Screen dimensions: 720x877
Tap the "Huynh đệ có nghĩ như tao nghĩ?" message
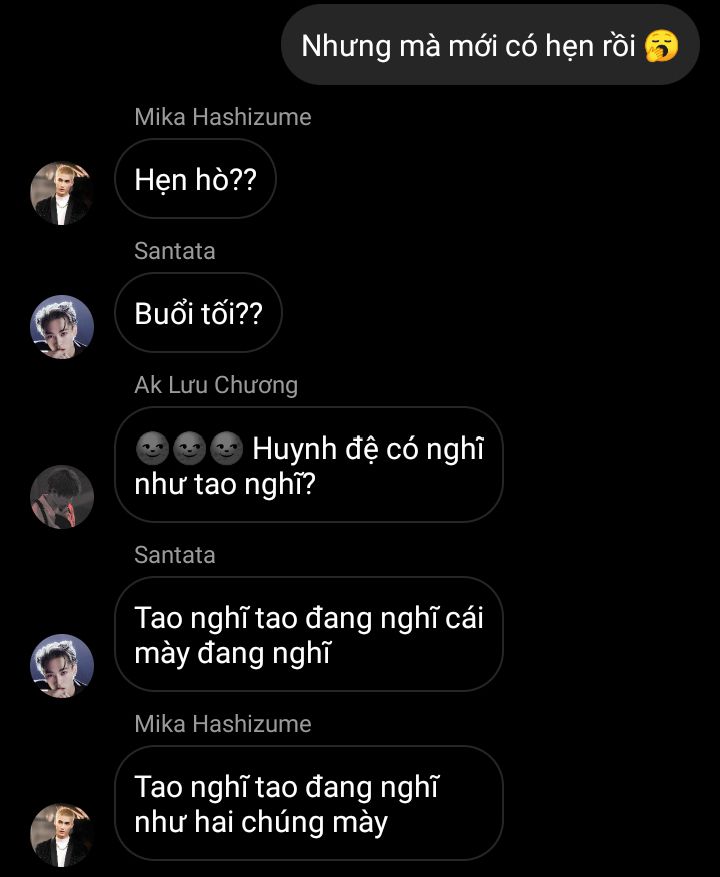coord(308,466)
